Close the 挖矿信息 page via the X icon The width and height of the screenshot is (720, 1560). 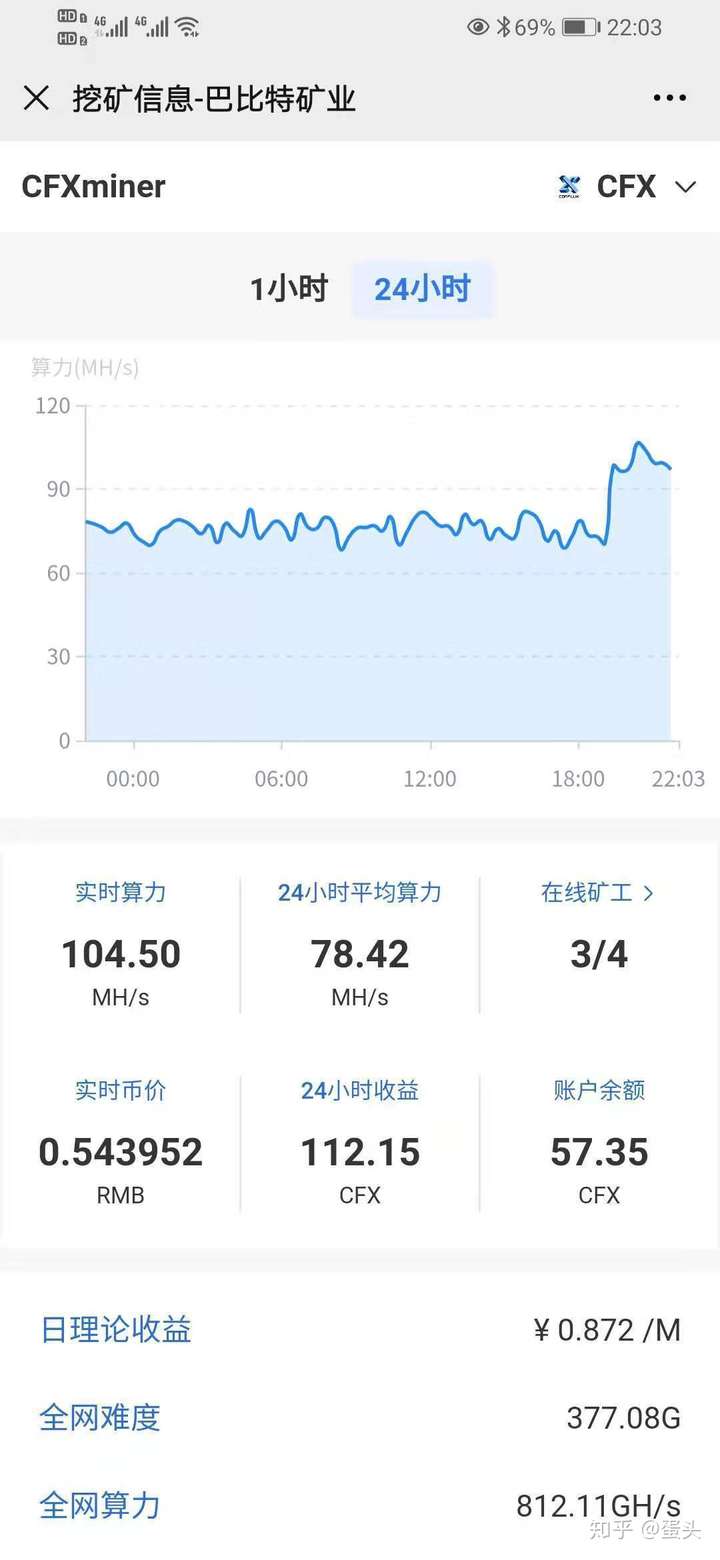(36, 97)
